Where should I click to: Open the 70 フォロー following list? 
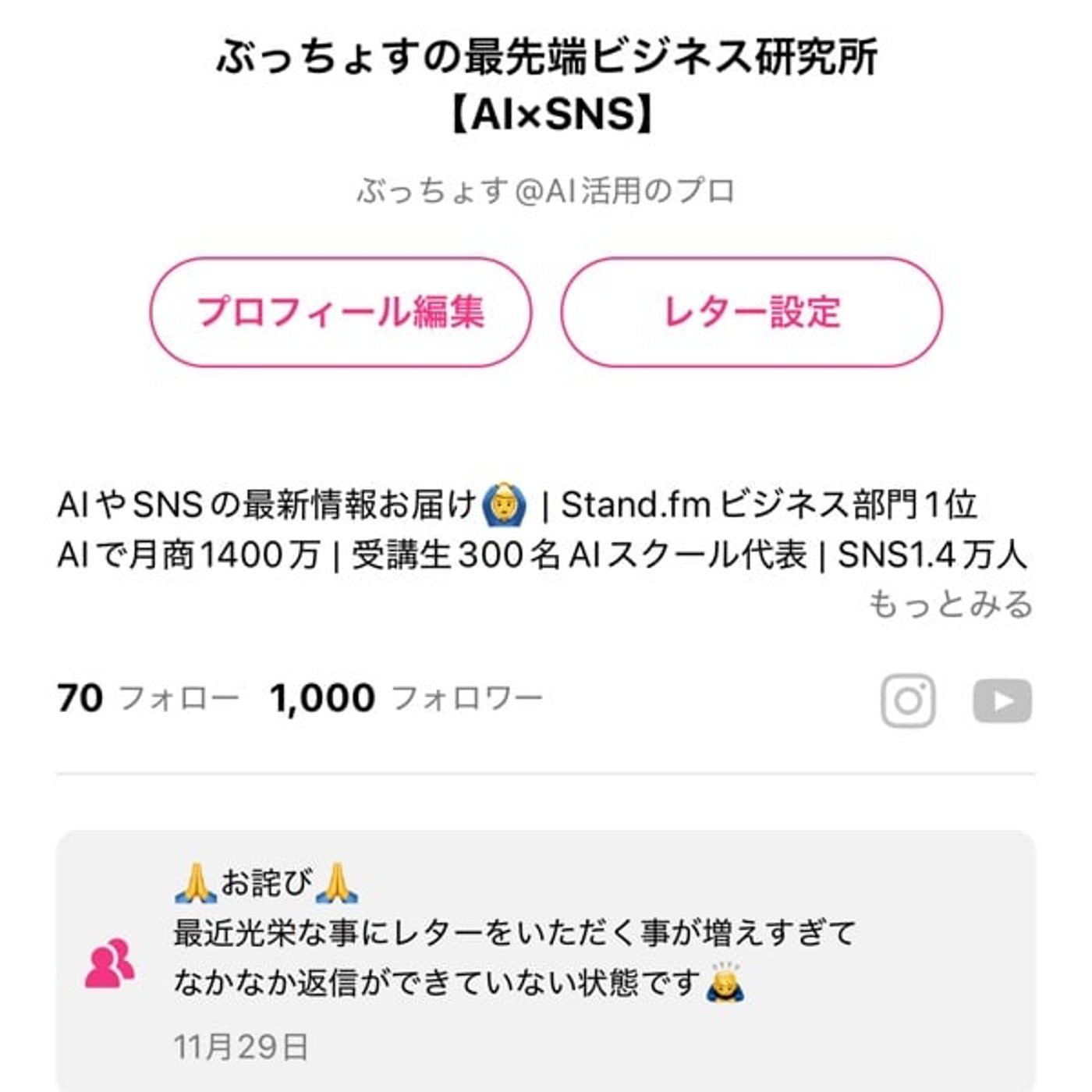tap(147, 698)
